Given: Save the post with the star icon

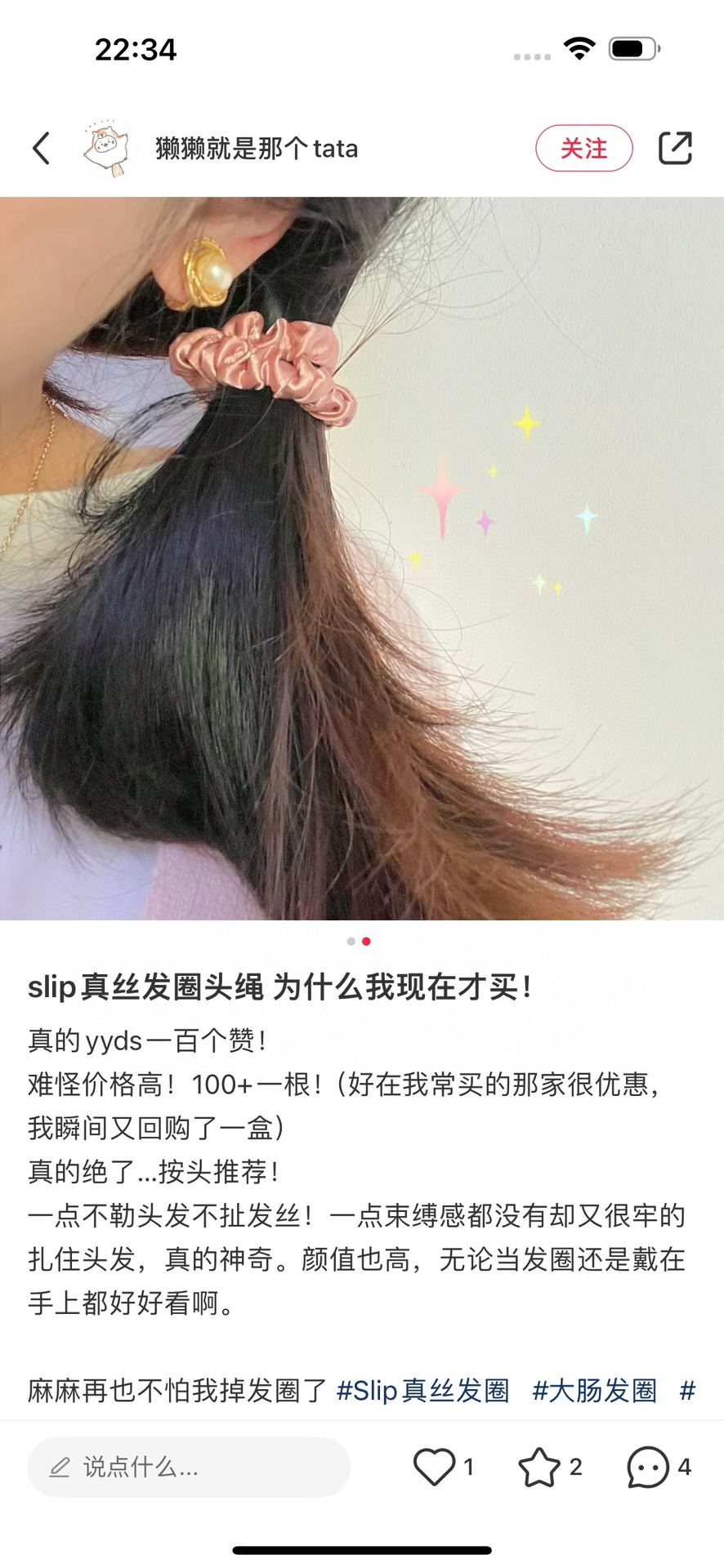Looking at the screenshot, I should (539, 1467).
